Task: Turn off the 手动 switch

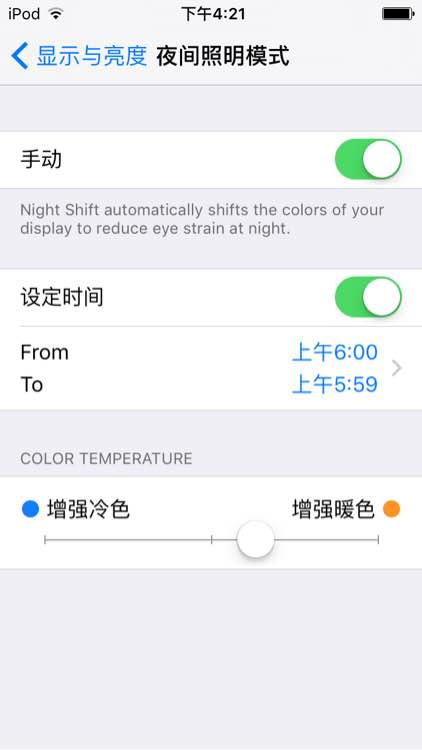Action: (x=368, y=159)
